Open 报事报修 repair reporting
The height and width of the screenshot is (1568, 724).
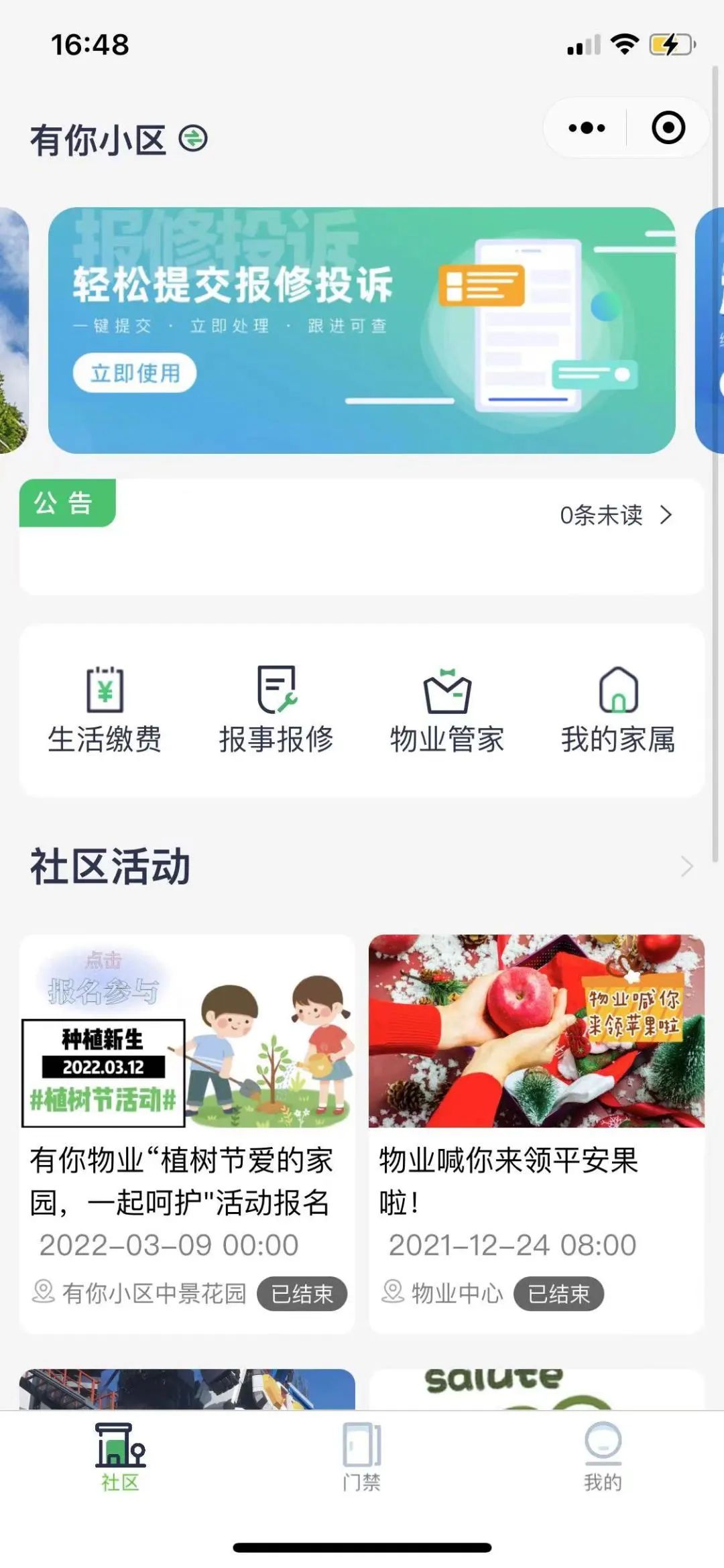[x=276, y=711]
